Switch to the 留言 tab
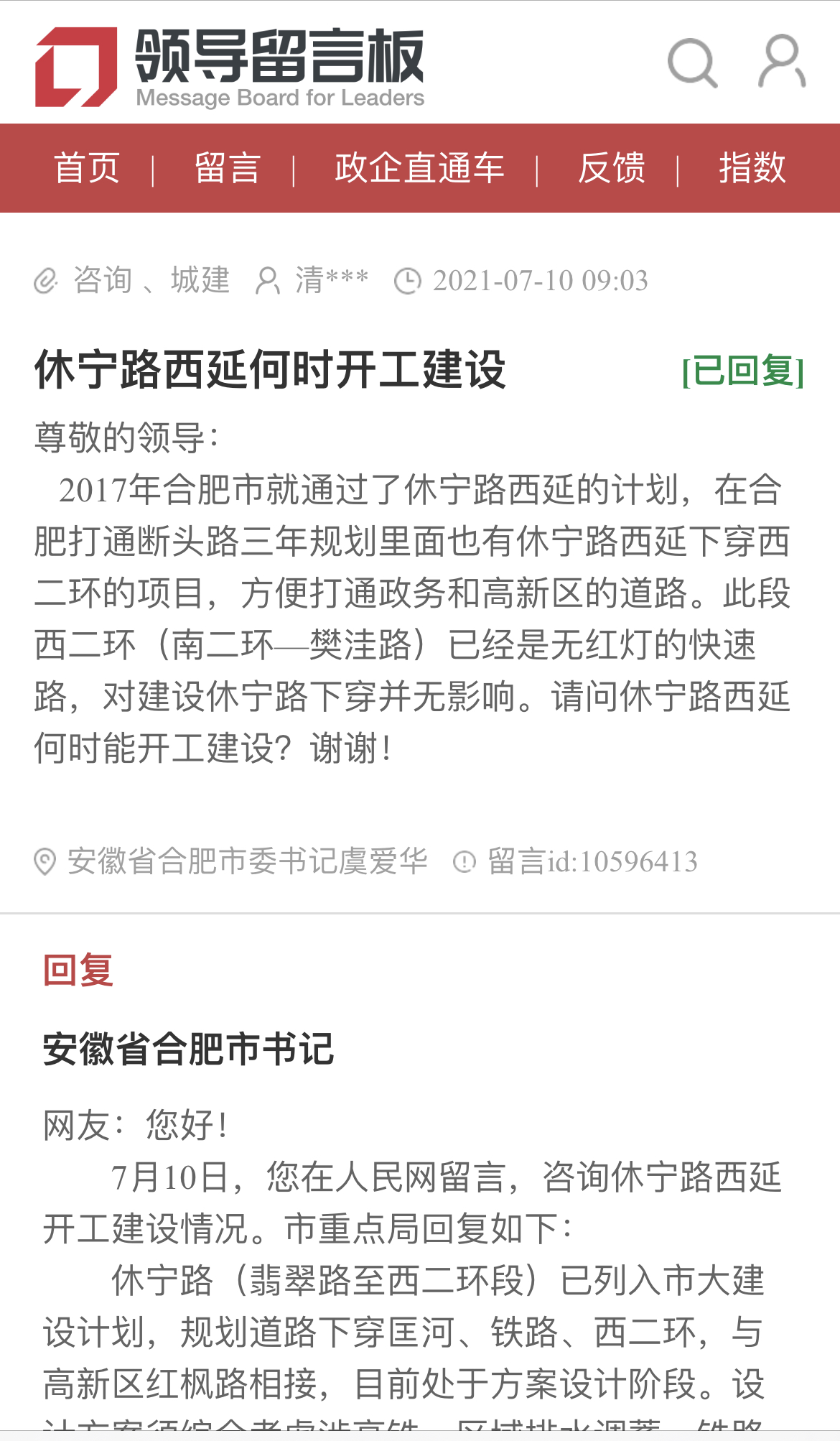Viewport: 840px width, 1441px height. (227, 168)
